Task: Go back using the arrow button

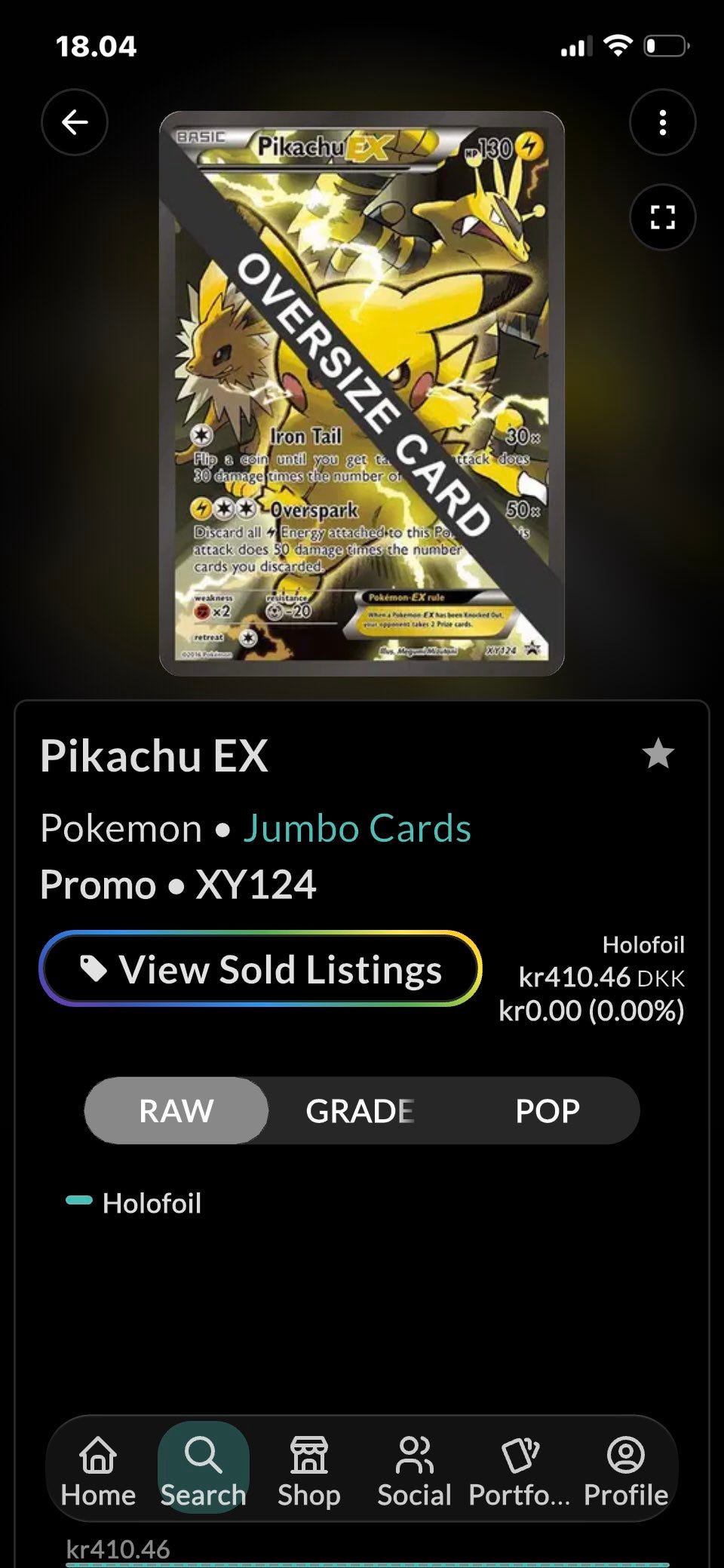Action: (75, 122)
